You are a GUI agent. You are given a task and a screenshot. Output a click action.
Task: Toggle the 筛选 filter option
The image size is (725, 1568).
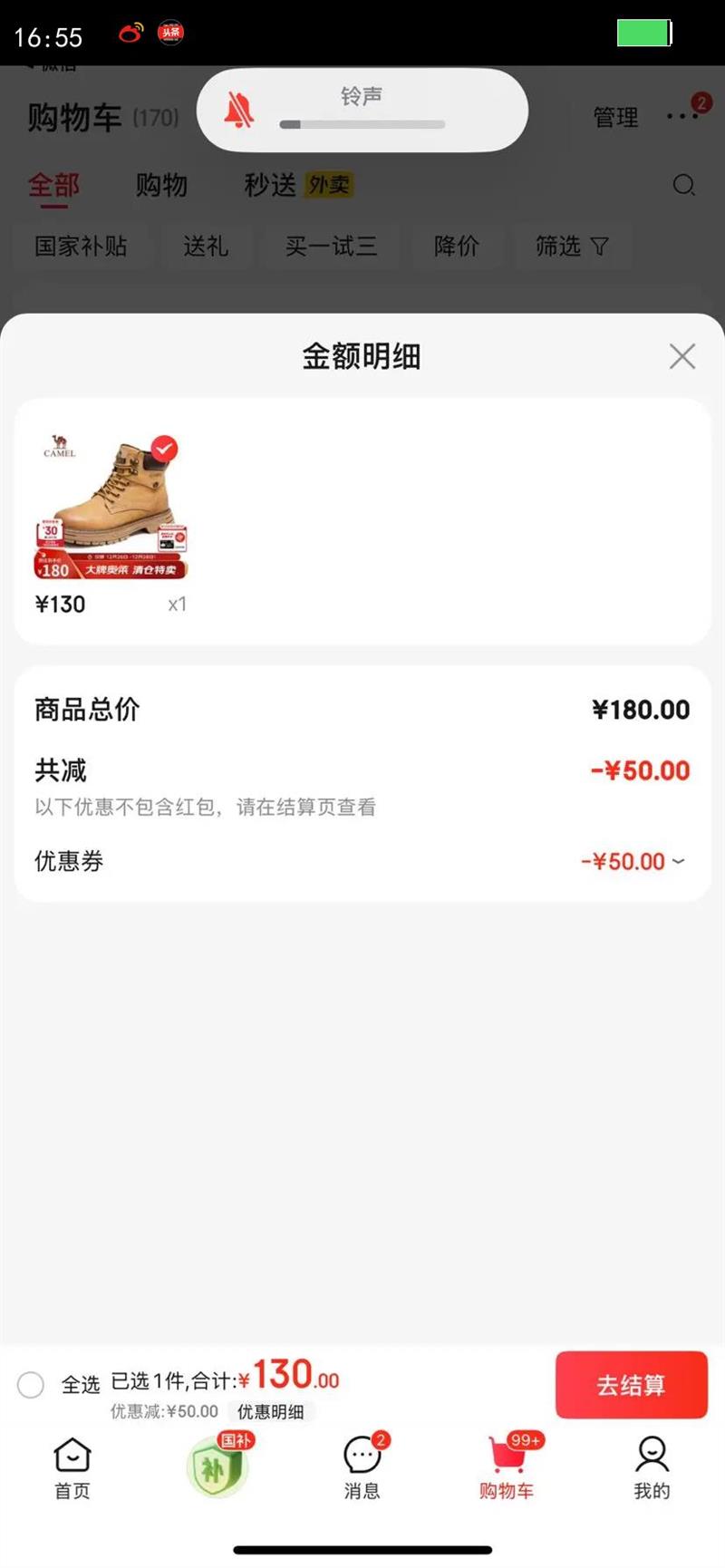(573, 246)
